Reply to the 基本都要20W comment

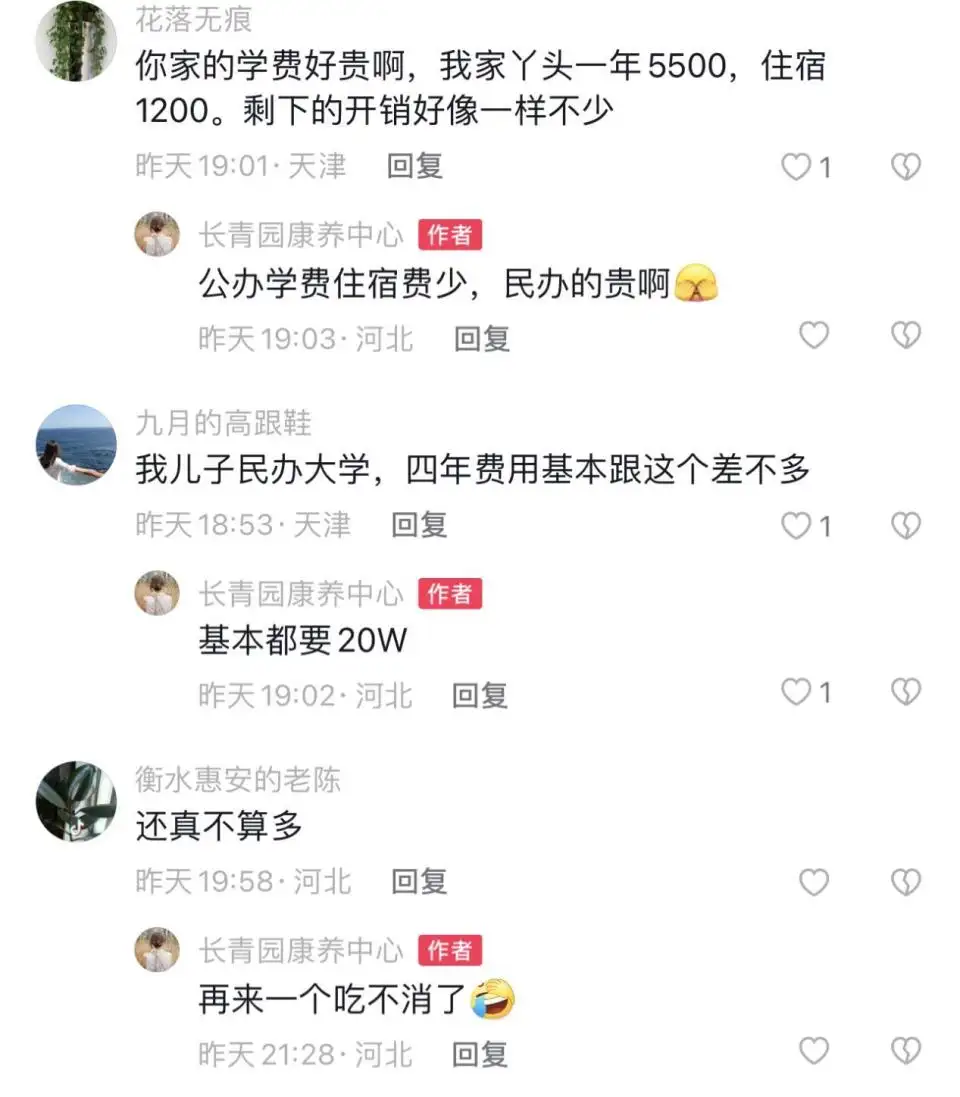480,695
